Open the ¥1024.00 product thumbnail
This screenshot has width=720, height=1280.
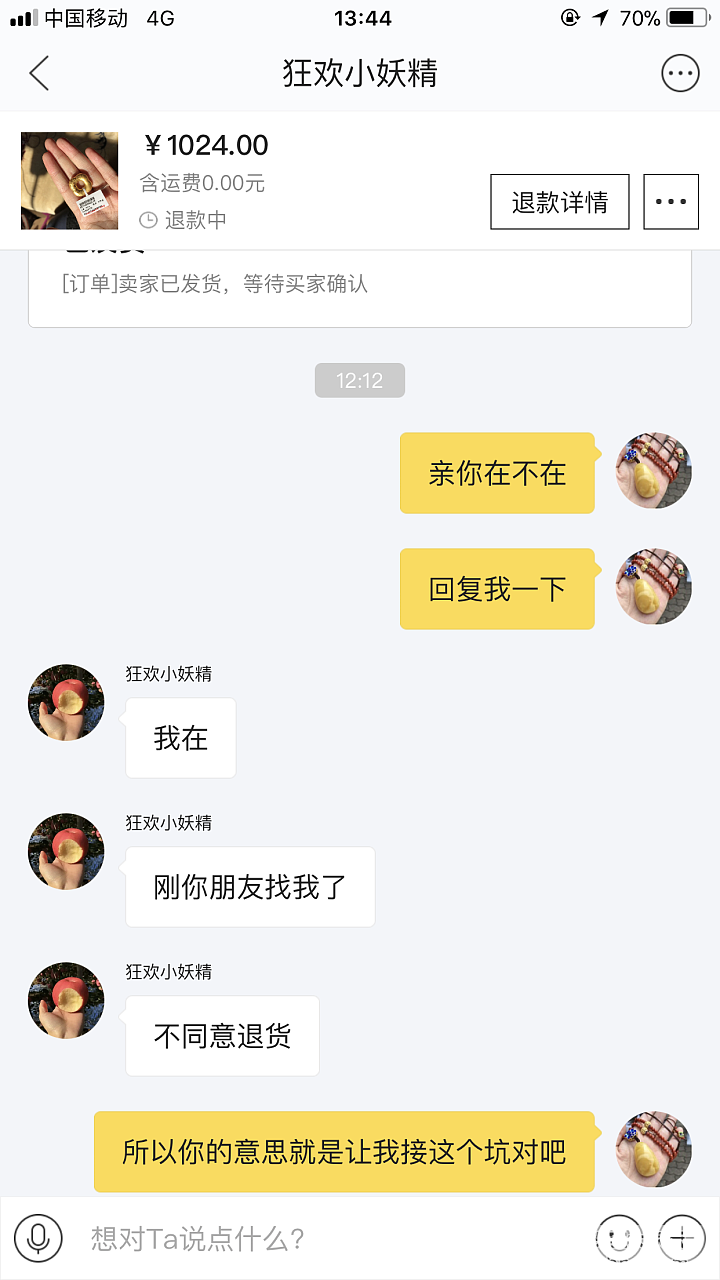pos(69,181)
